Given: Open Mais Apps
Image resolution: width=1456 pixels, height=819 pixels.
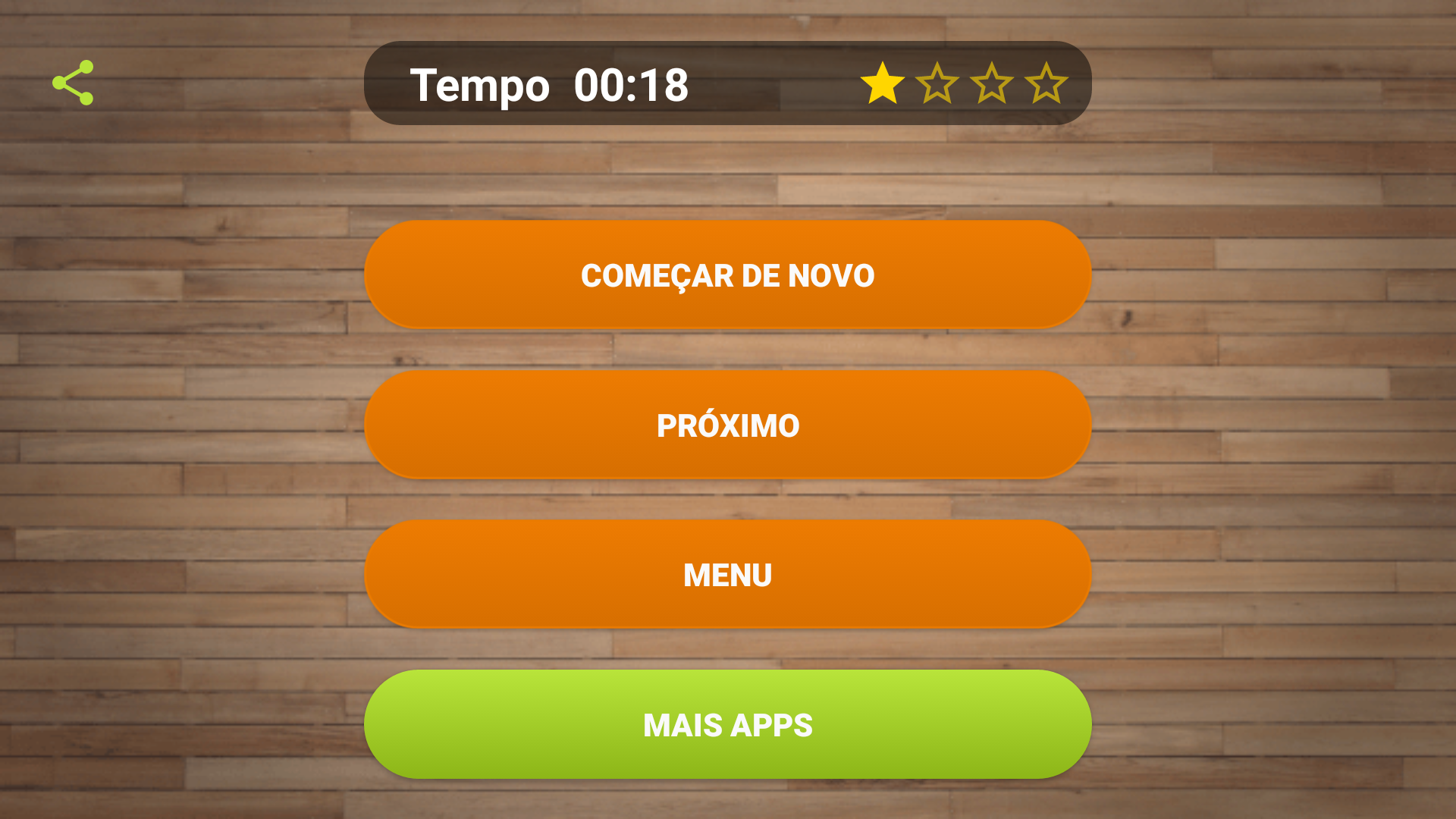Looking at the screenshot, I should coord(728,724).
